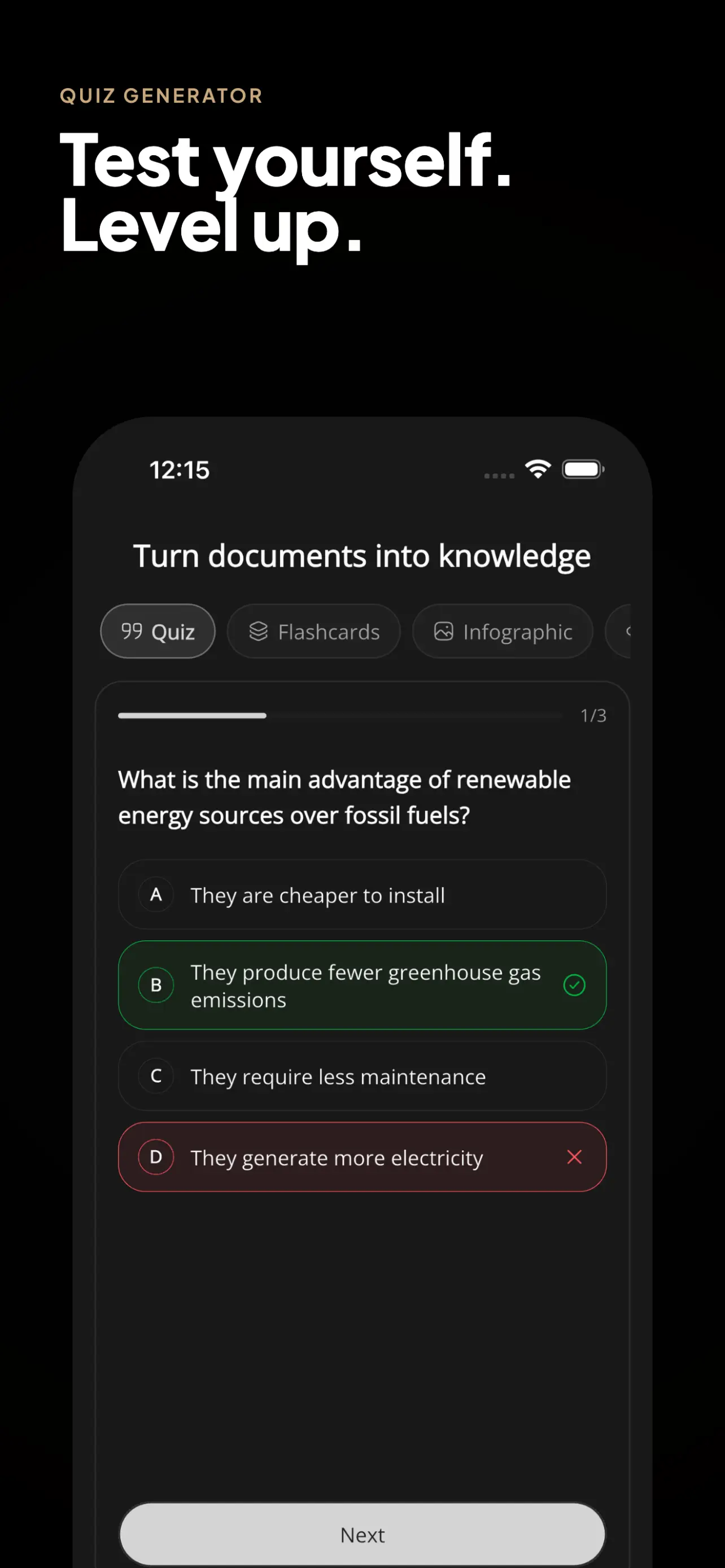This screenshot has width=725, height=1568.
Task: Click the Wi-Fi icon in the status bar
Action: 538,468
